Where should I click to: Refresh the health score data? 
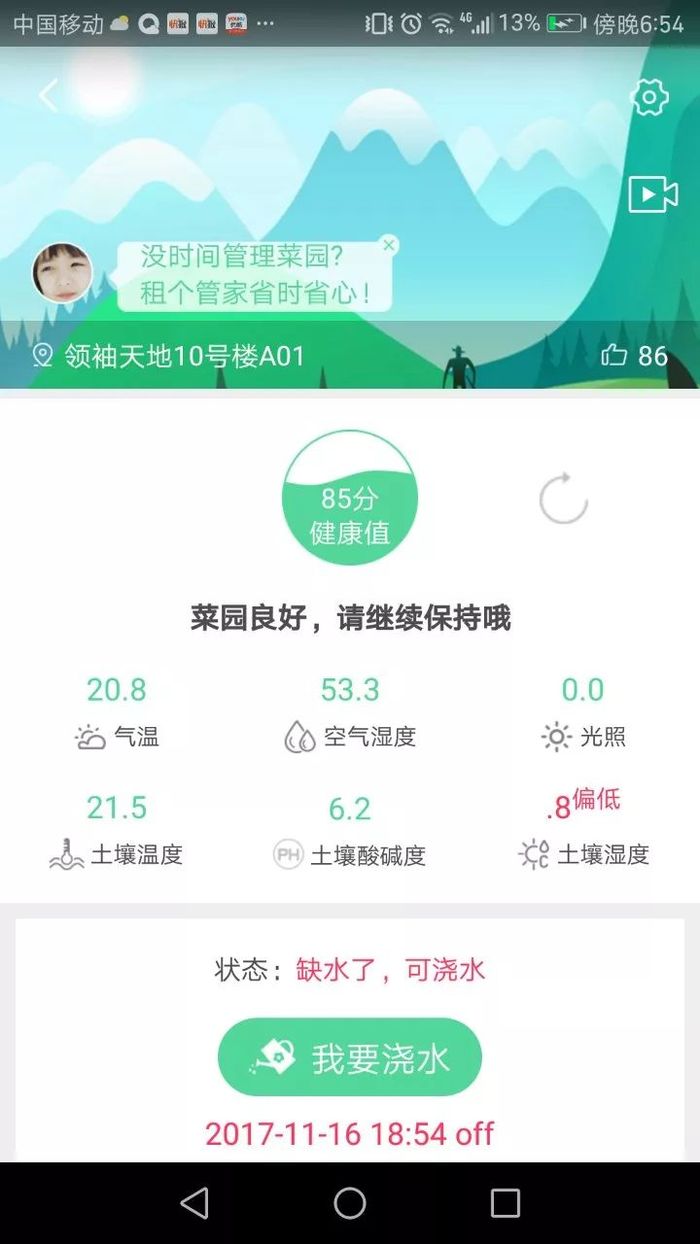564,498
